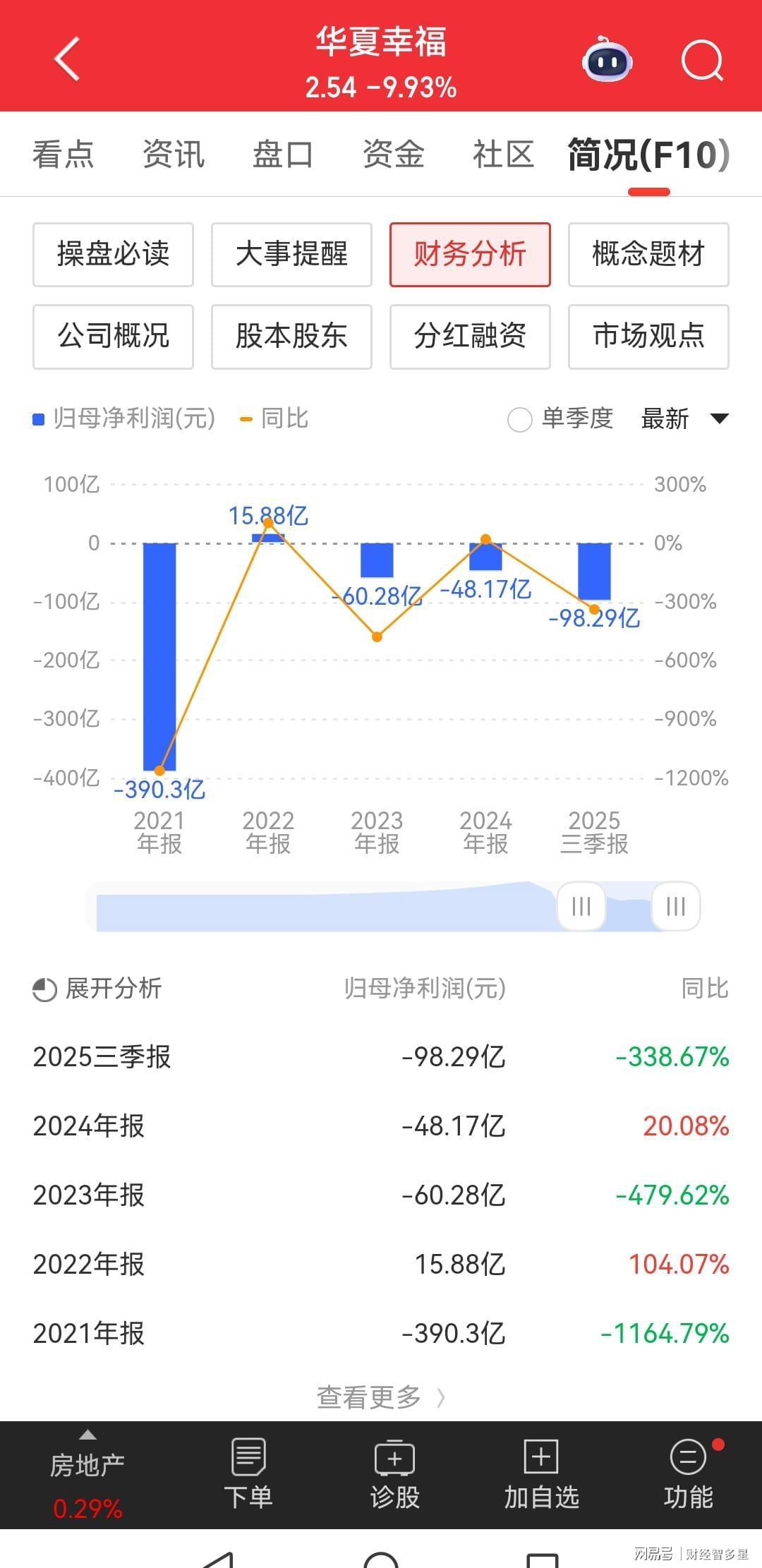Open the 概念题材 section
762x1568 pixels.
[x=648, y=255]
